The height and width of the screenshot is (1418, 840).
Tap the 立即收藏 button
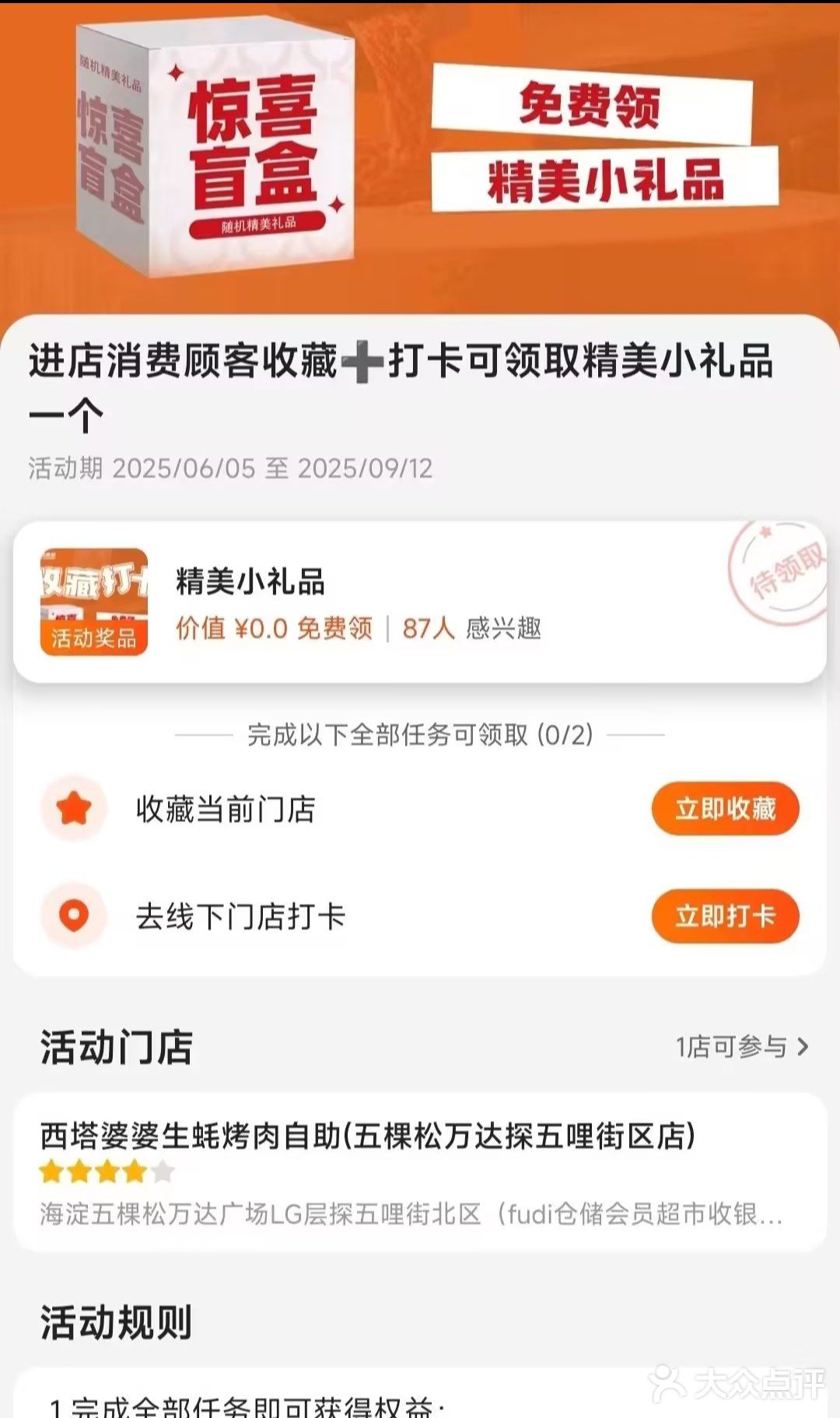coord(725,809)
